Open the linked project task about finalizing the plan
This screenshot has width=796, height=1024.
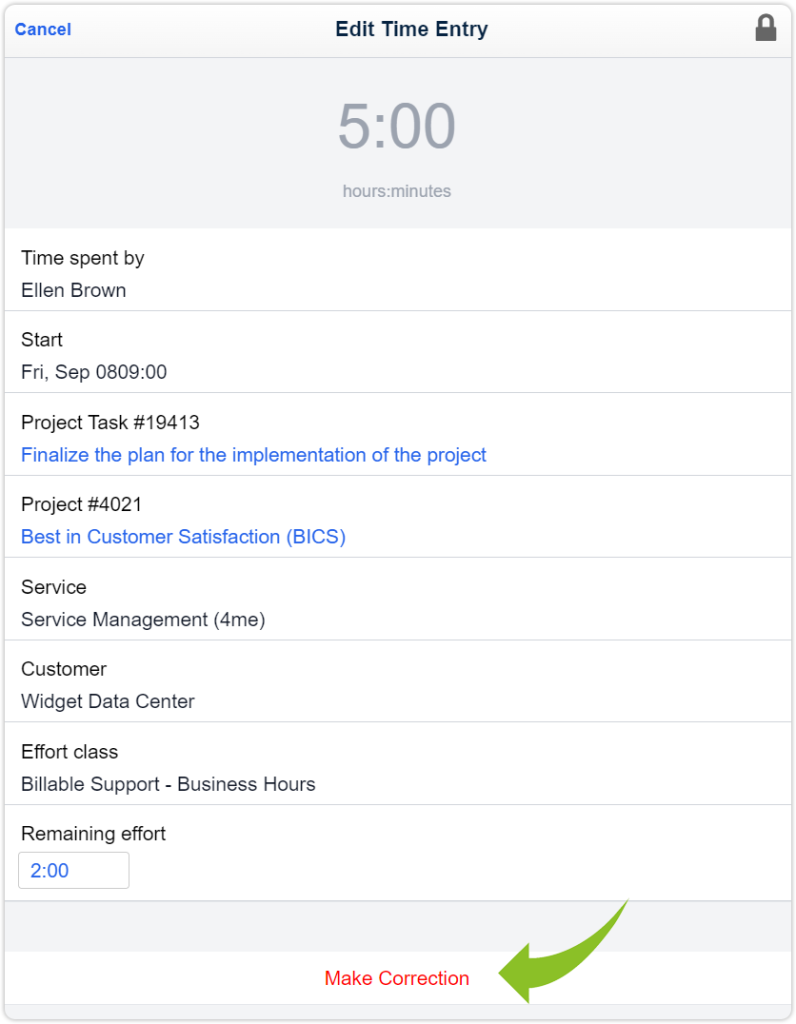tap(253, 455)
